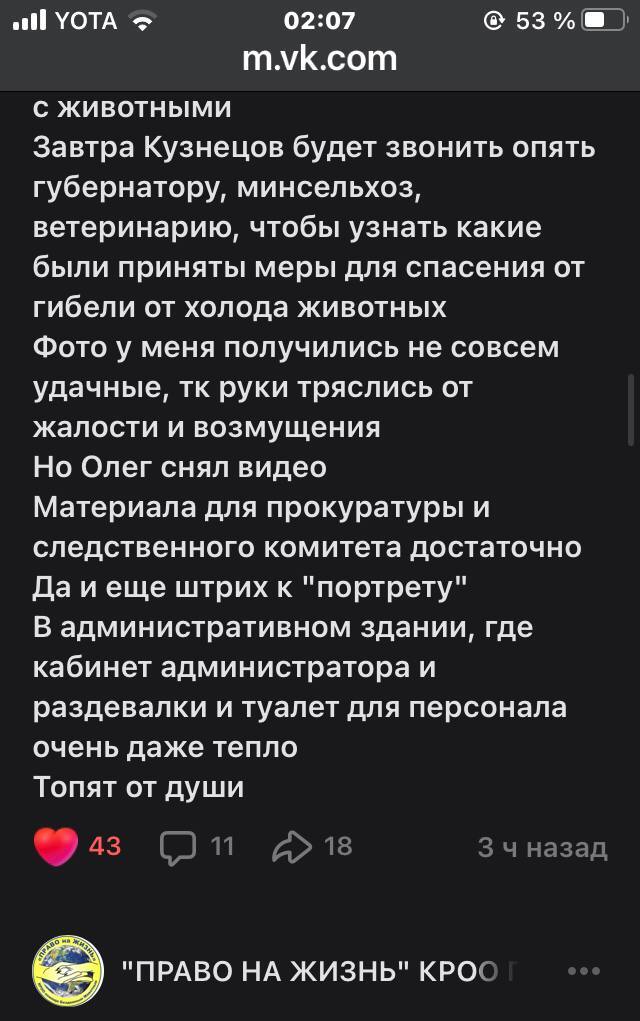640x1021 pixels.
Task: Open the next post's three-dot menu
Action: [x=583, y=970]
